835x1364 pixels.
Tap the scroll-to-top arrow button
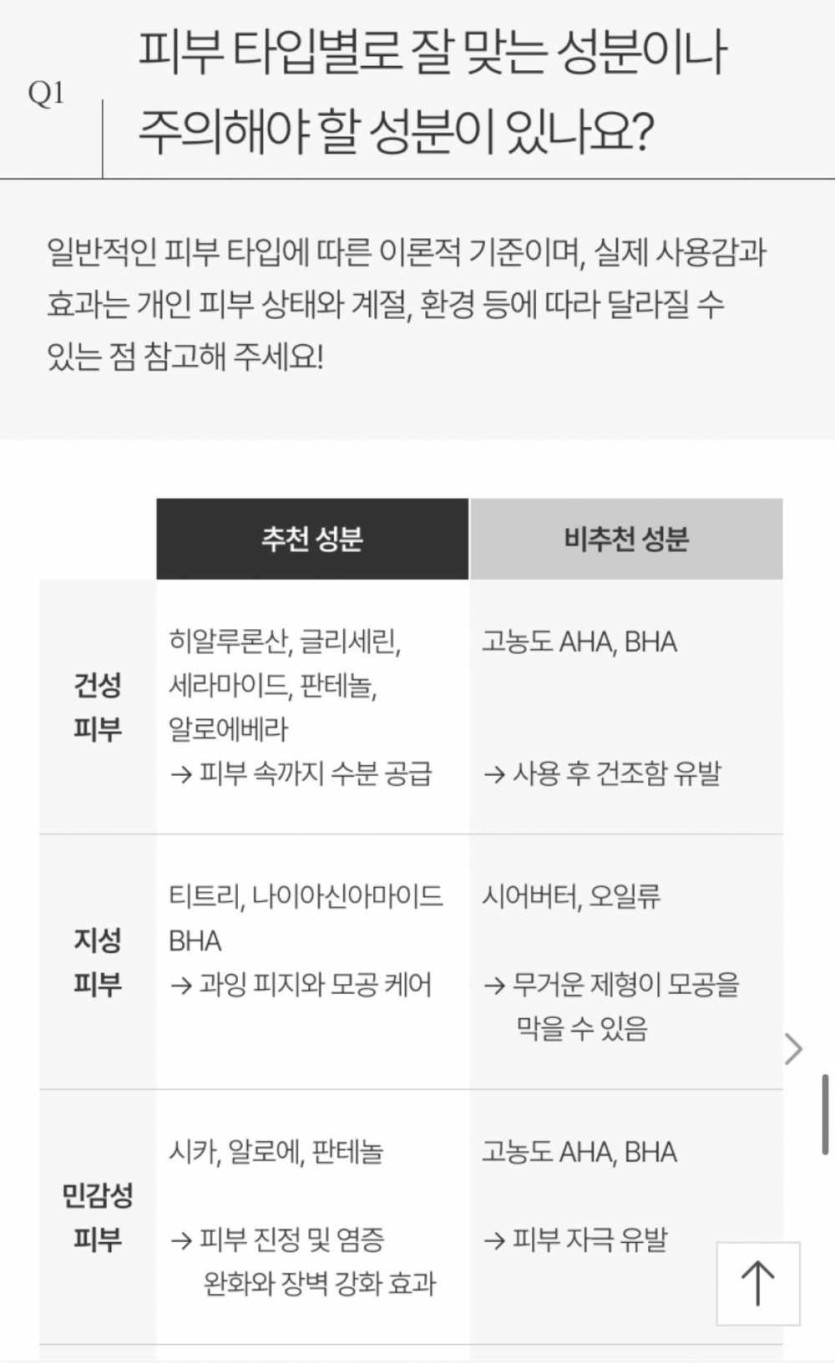[758, 1283]
